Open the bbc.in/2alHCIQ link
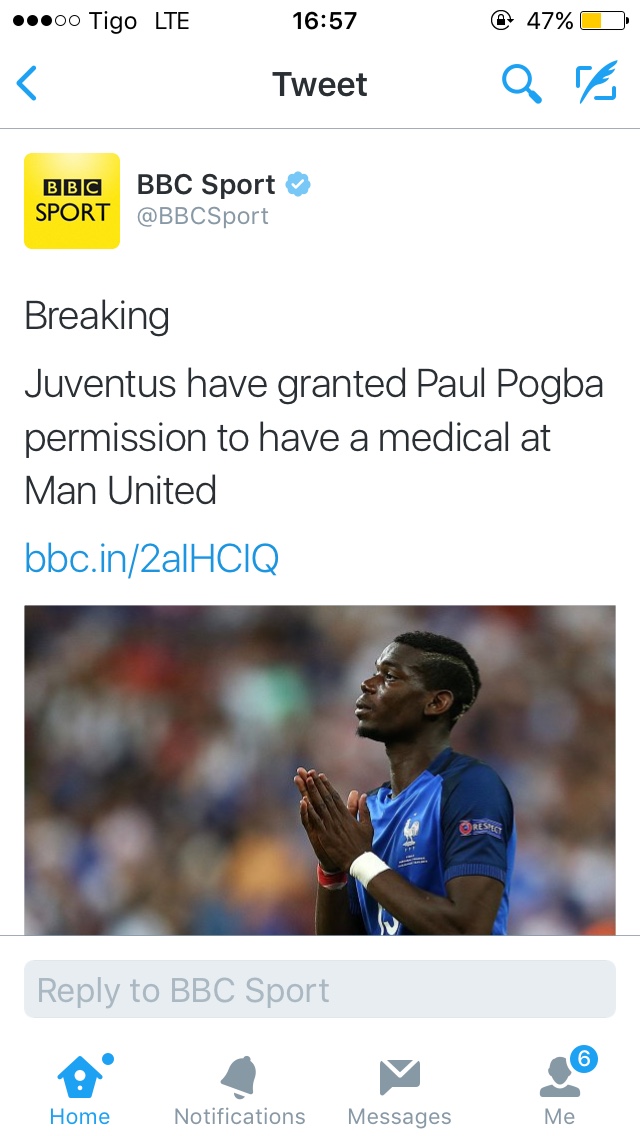 [151, 559]
